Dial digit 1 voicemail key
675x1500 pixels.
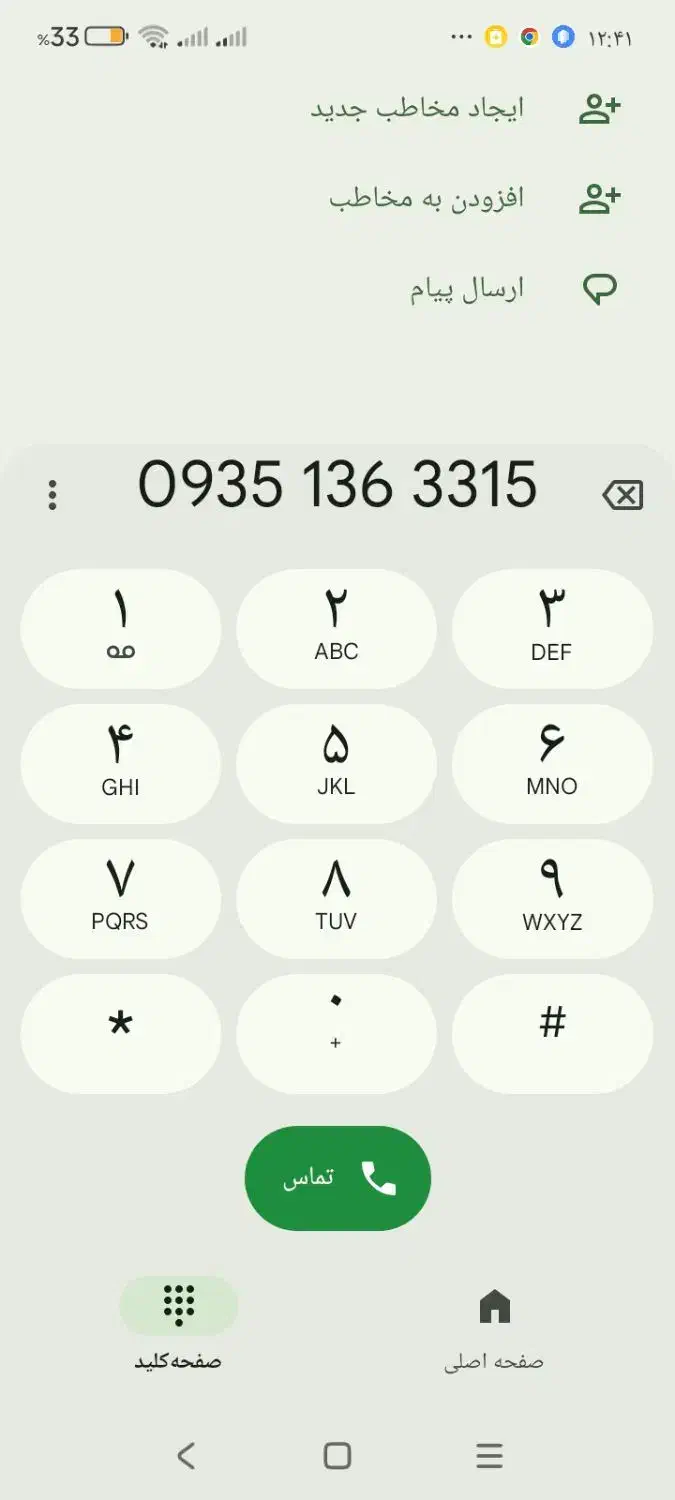click(120, 628)
